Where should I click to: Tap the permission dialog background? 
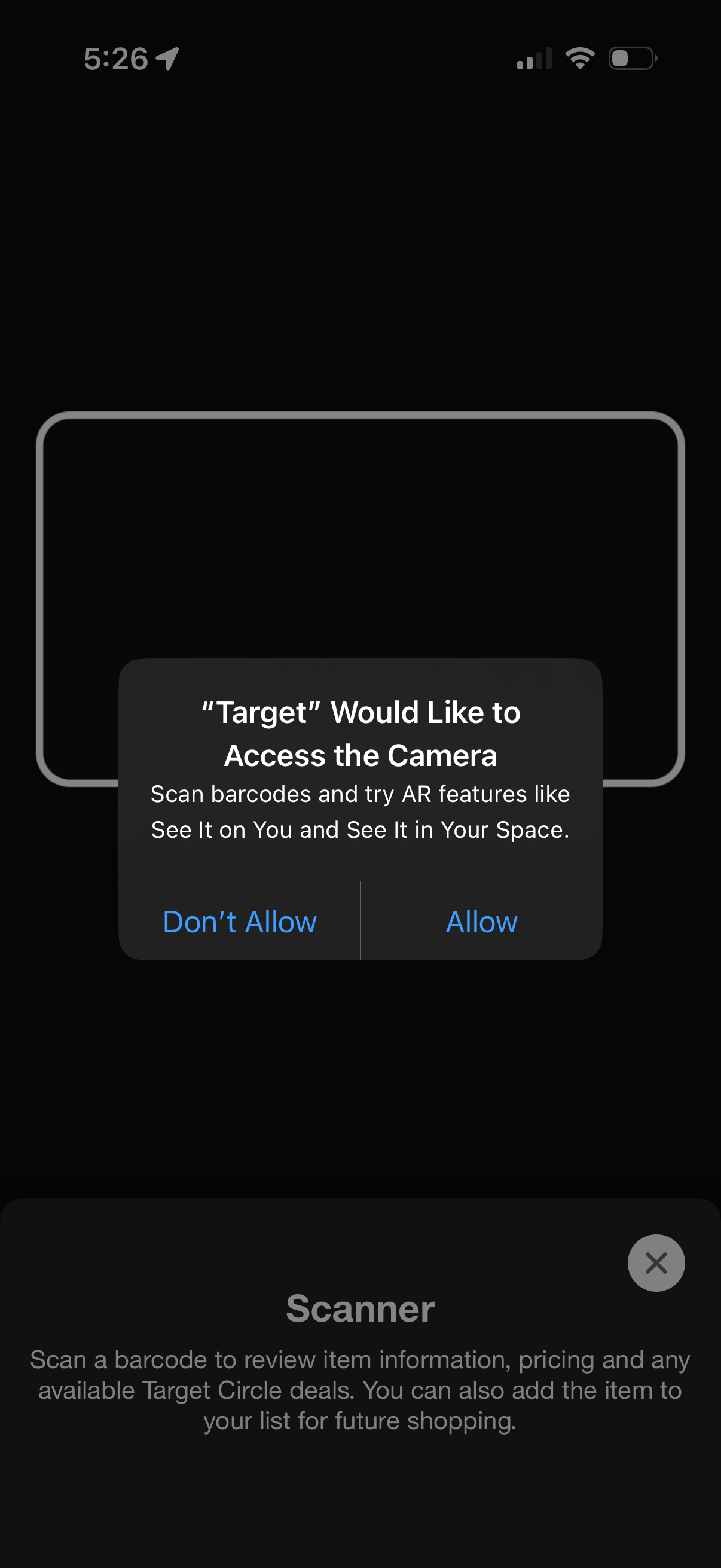tap(360, 864)
